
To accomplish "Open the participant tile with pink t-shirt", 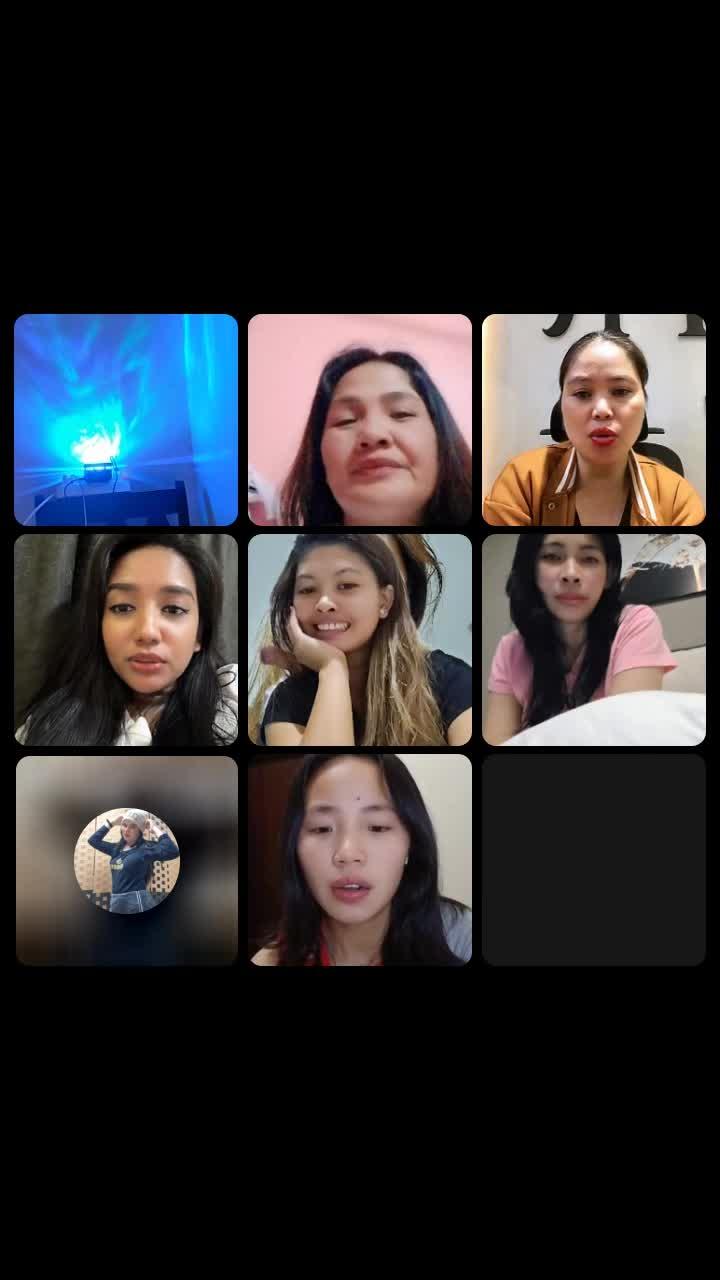I will (x=594, y=640).
